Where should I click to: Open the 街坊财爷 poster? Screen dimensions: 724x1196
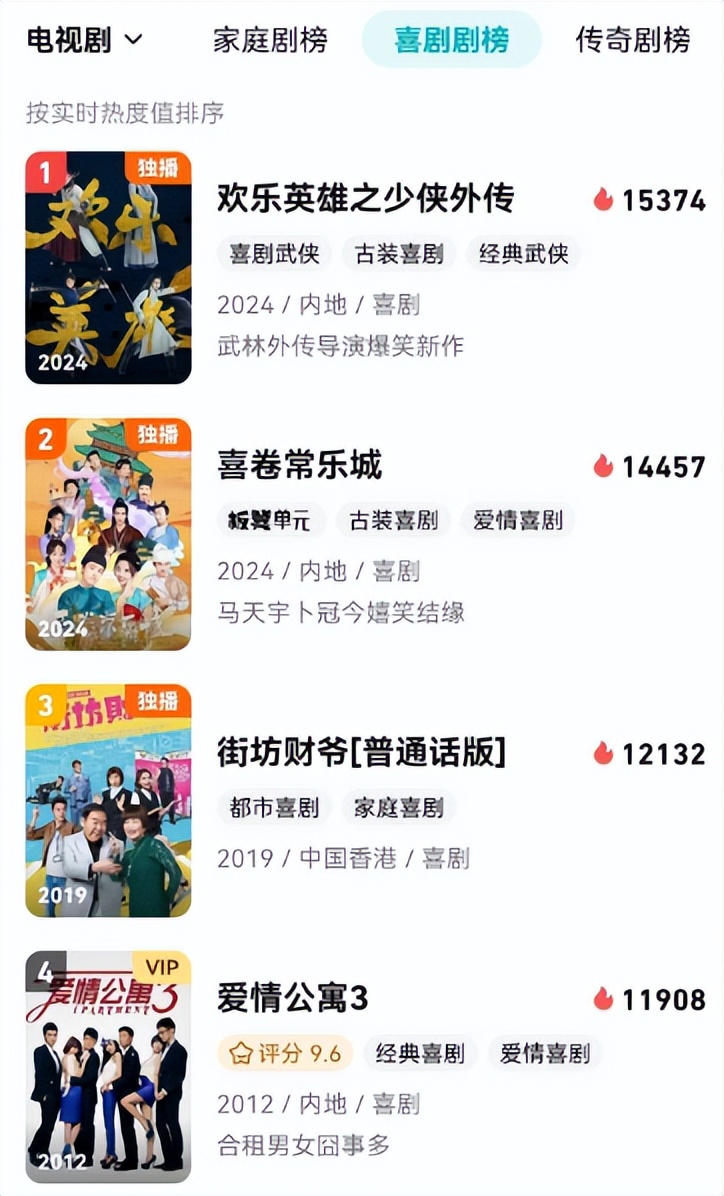click(x=108, y=800)
